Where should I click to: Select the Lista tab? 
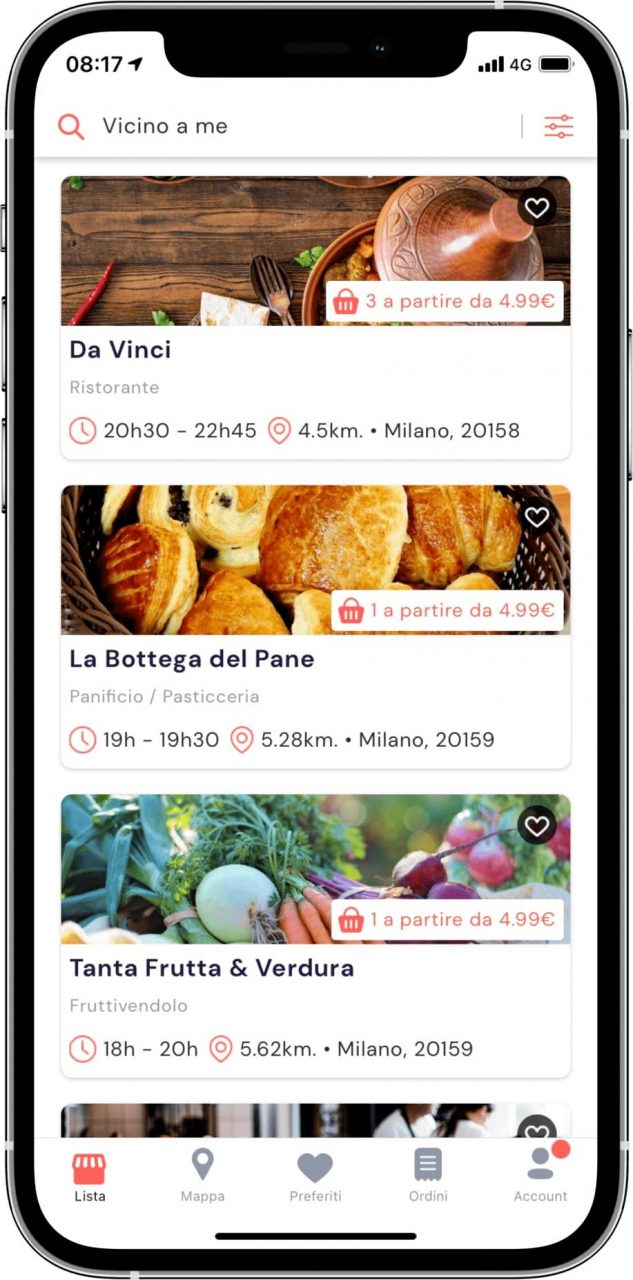(89, 1176)
